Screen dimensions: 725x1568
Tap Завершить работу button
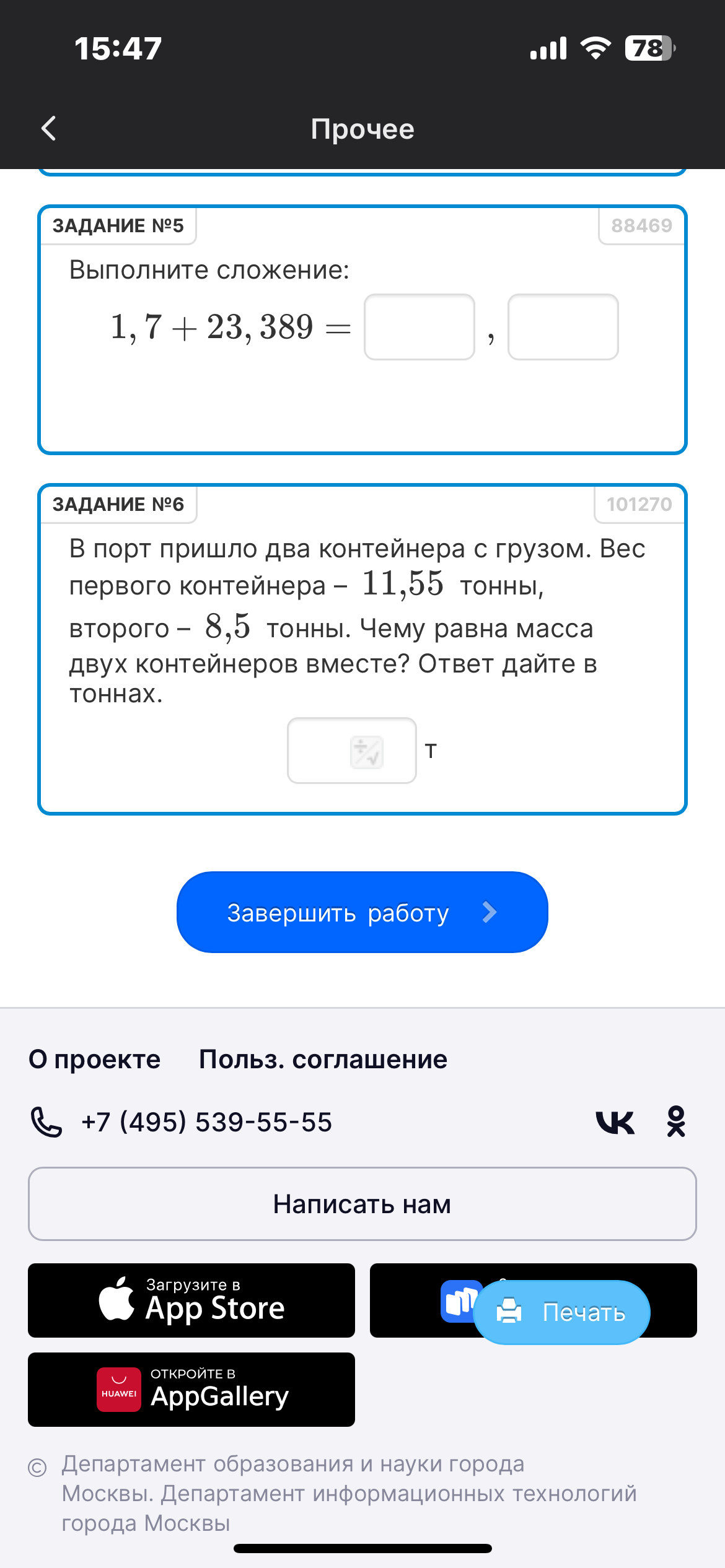(362, 912)
